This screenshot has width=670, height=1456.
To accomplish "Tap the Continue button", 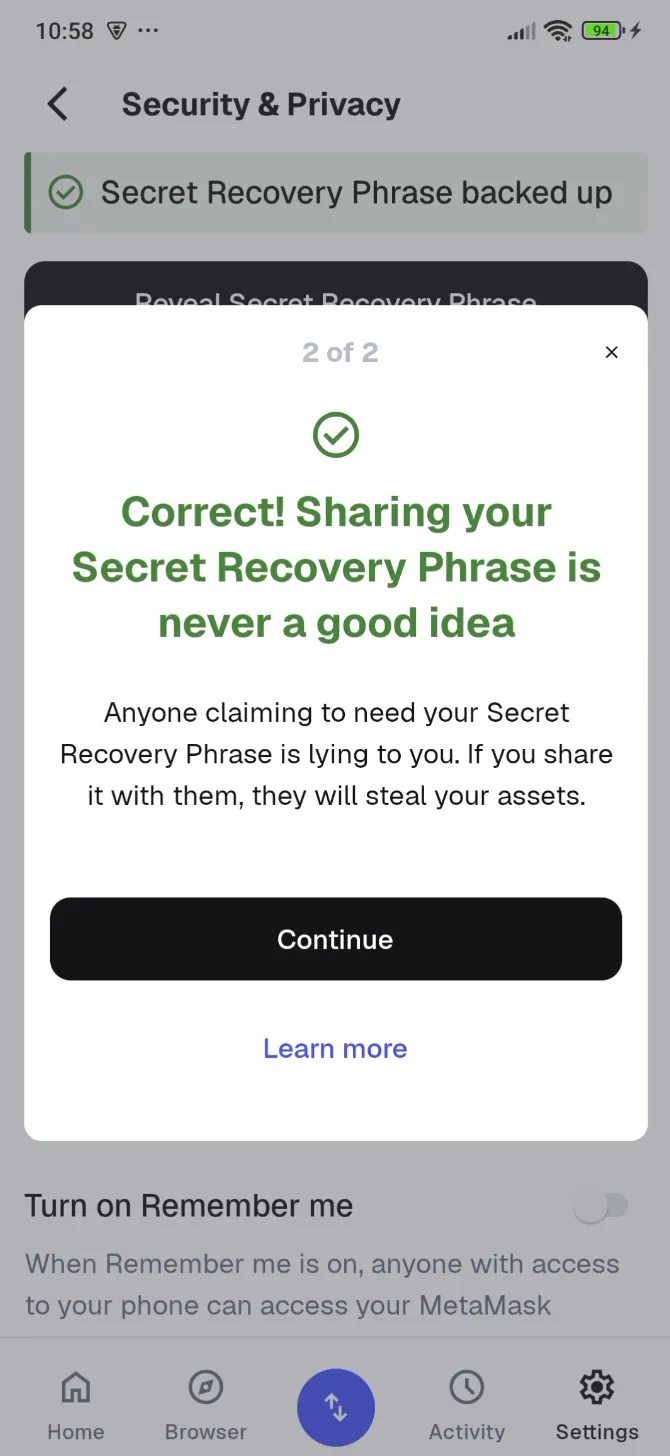I will click(x=336, y=939).
